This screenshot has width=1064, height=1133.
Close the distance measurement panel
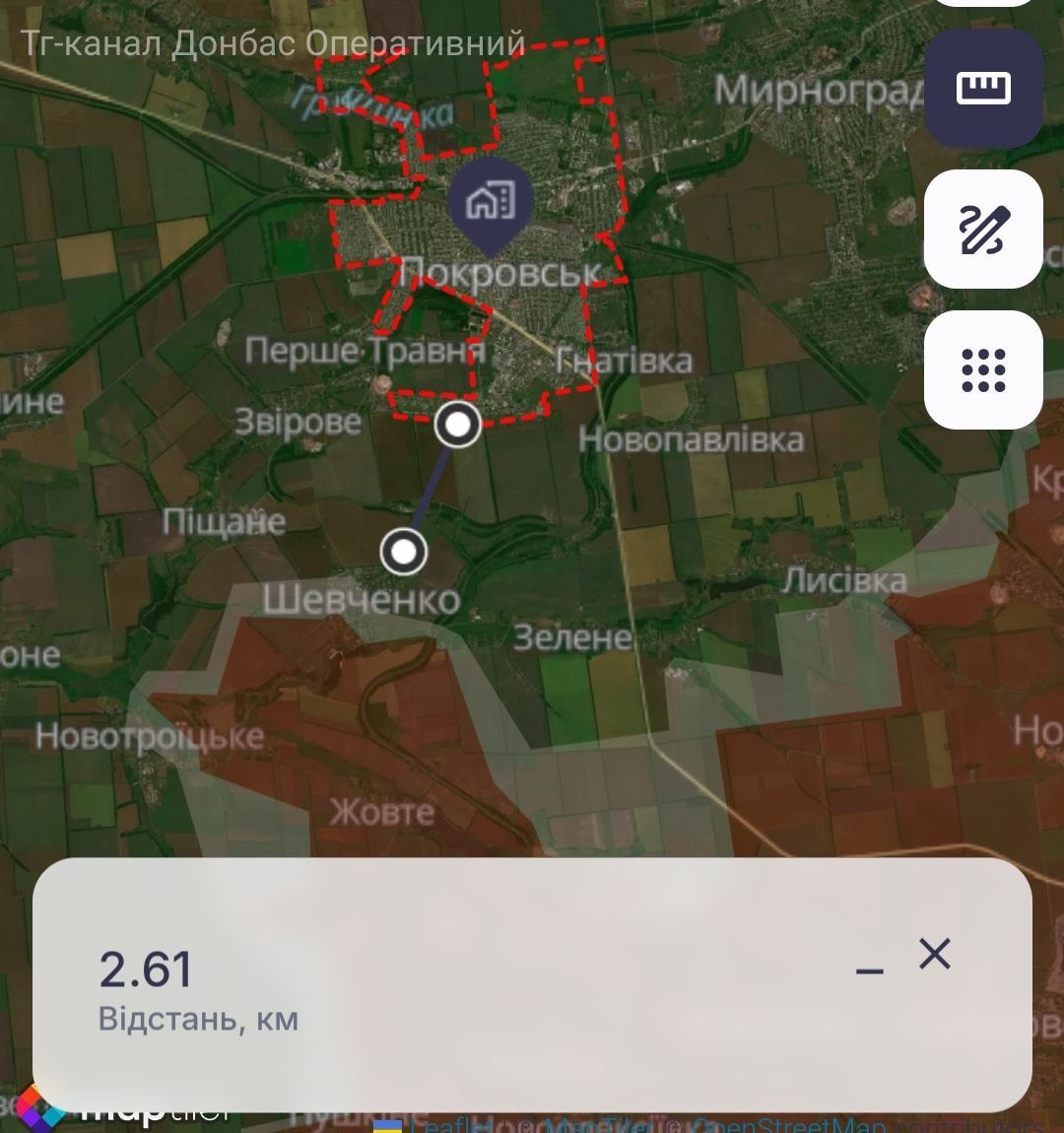(x=934, y=954)
